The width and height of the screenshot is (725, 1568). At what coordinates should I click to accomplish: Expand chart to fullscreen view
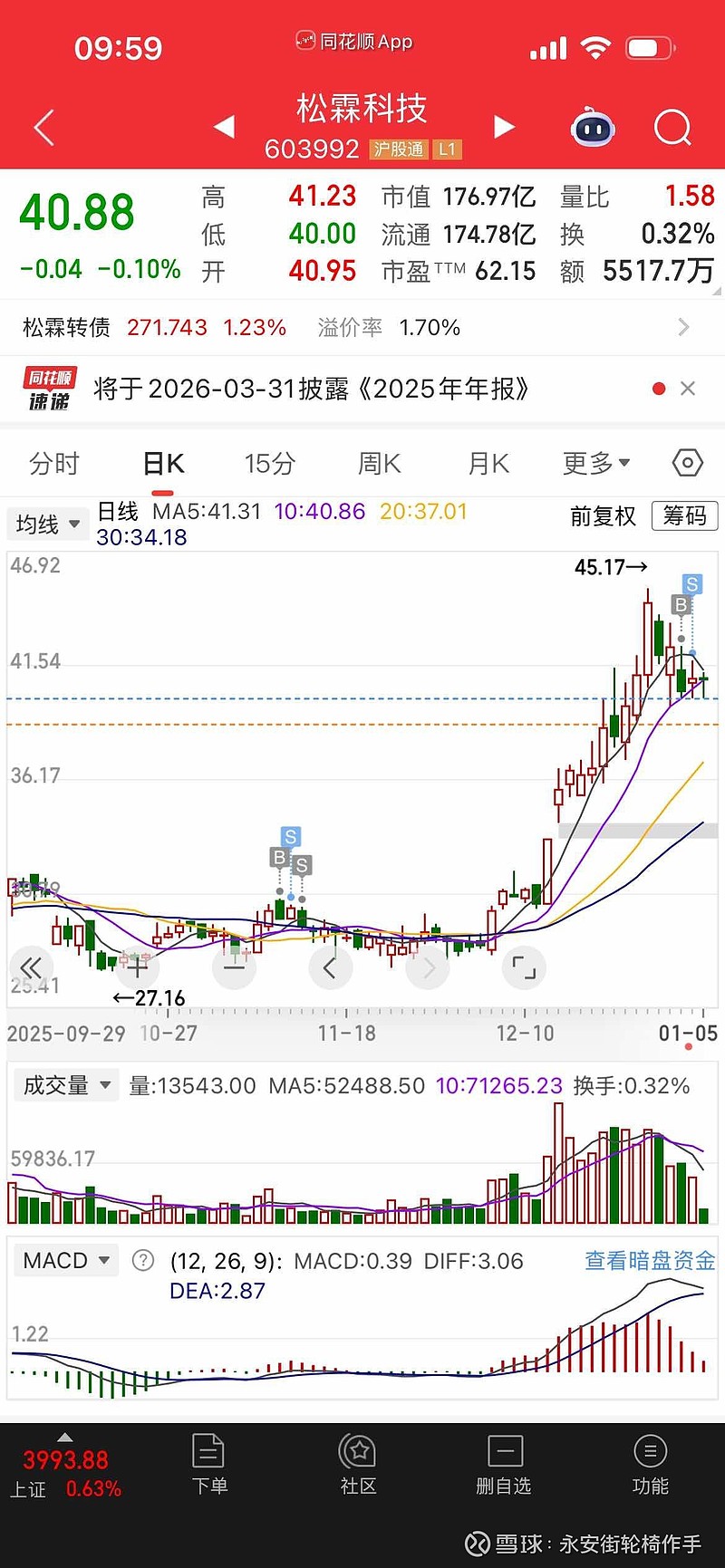tap(524, 967)
